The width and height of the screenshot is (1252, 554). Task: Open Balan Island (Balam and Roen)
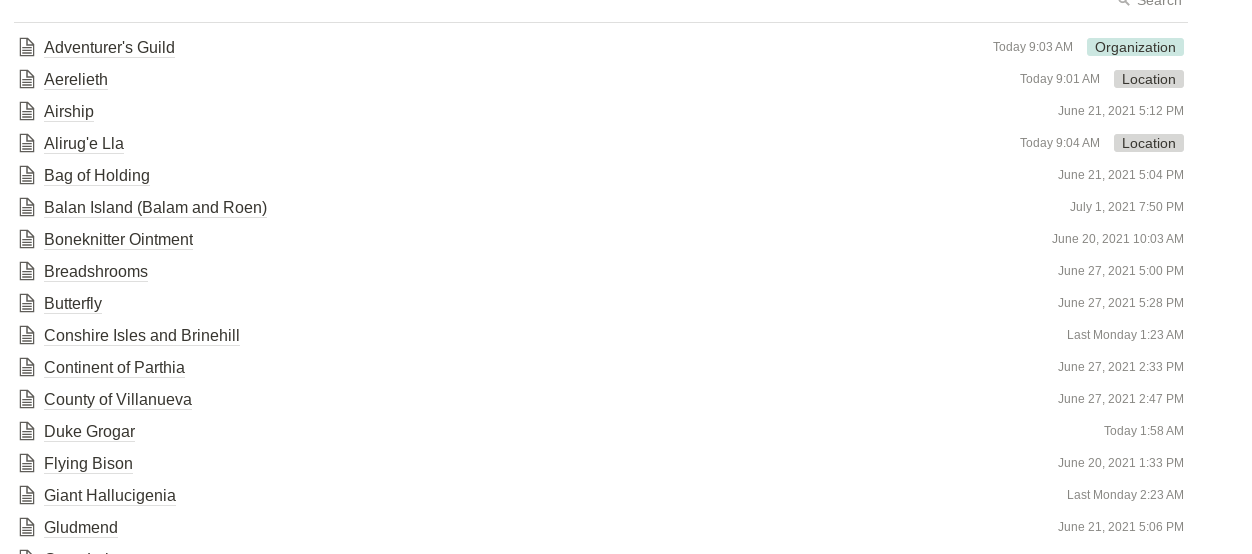pyautogui.click(x=155, y=207)
